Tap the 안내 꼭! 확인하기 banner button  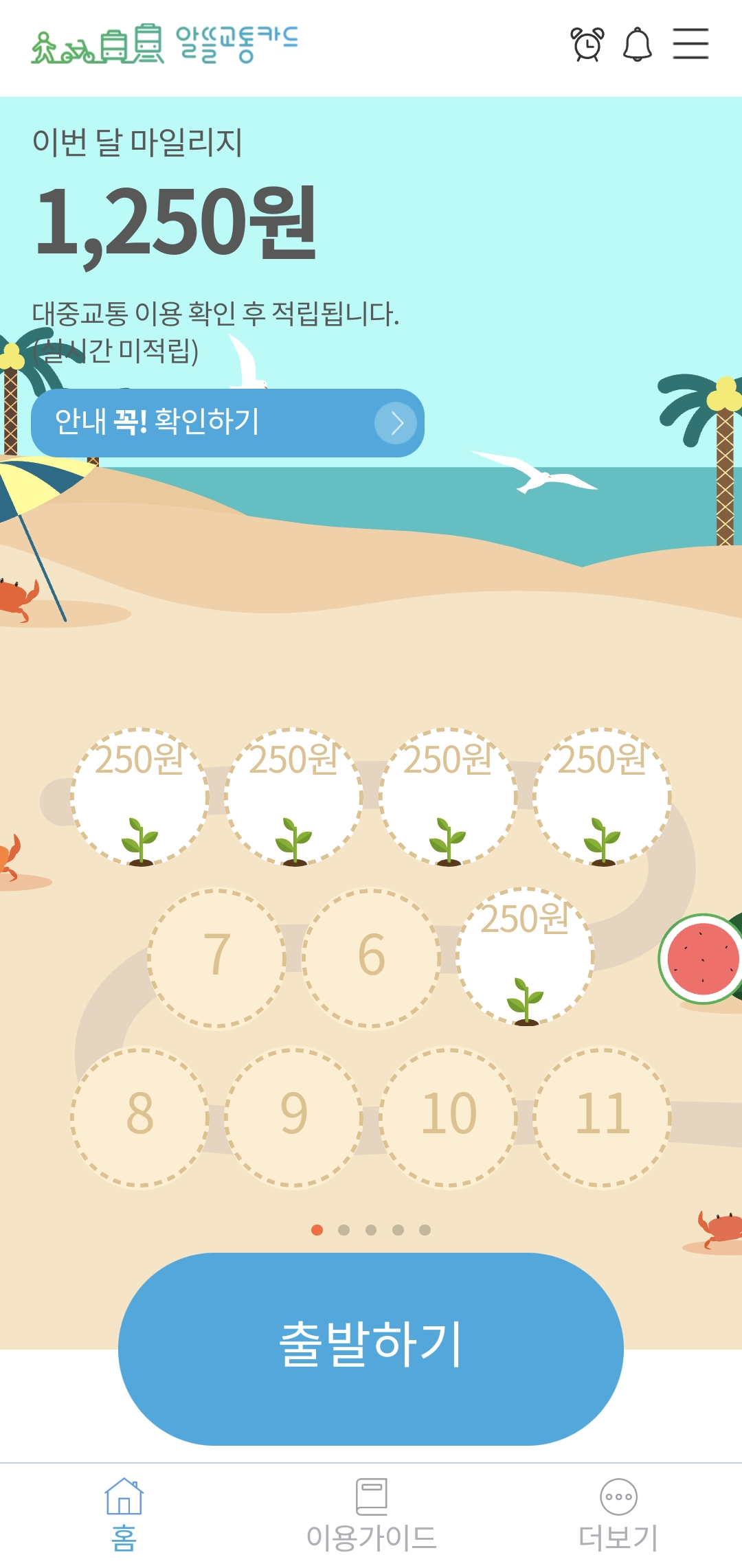[227, 422]
